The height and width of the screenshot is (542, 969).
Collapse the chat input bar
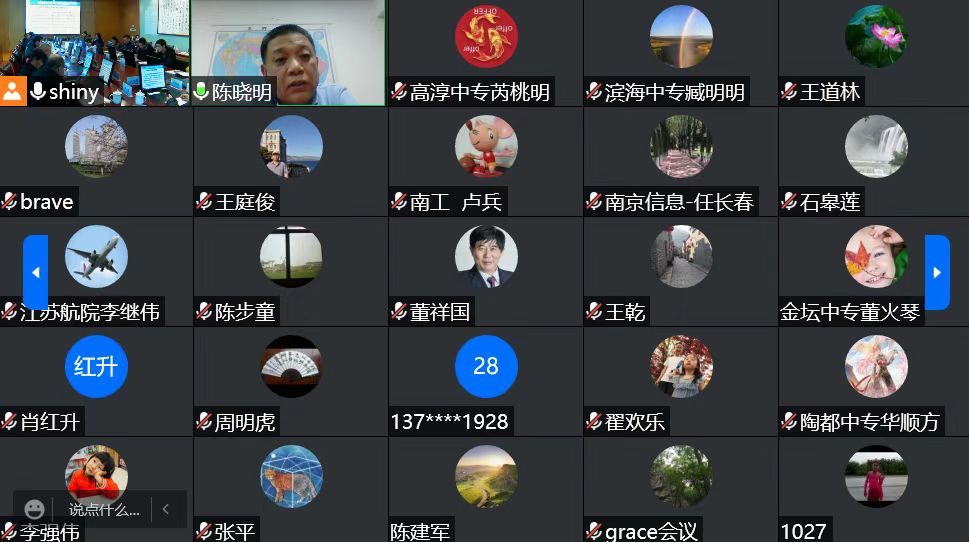pyautogui.click(x=166, y=509)
